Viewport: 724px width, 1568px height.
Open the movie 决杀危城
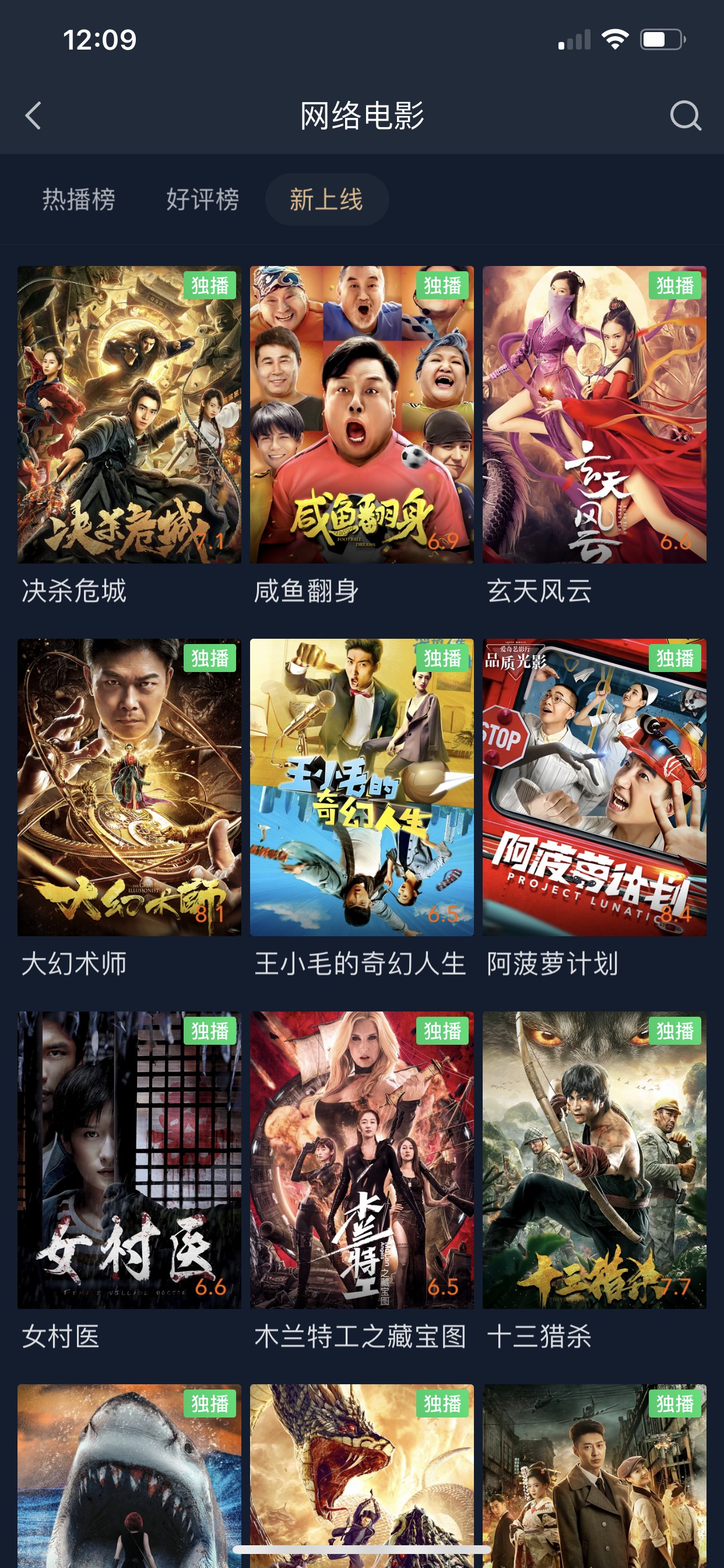point(129,414)
